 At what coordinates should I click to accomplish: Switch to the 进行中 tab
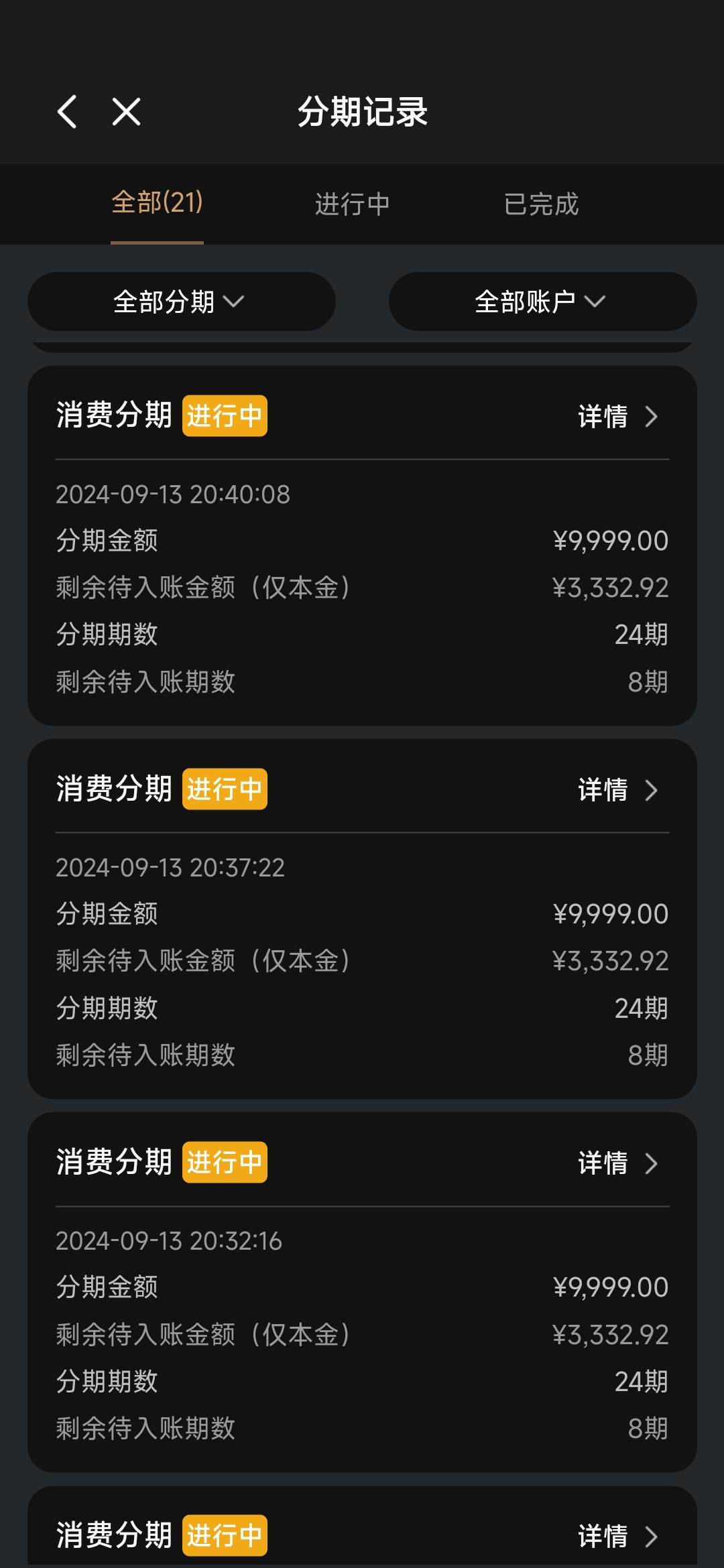(x=352, y=204)
